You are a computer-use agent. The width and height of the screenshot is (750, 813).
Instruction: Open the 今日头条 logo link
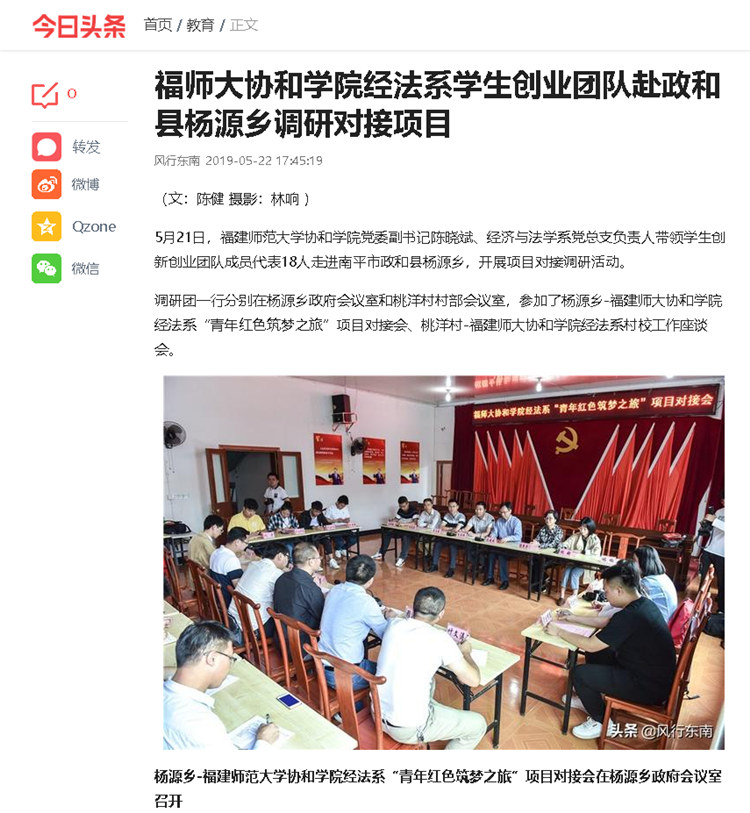click(79, 25)
